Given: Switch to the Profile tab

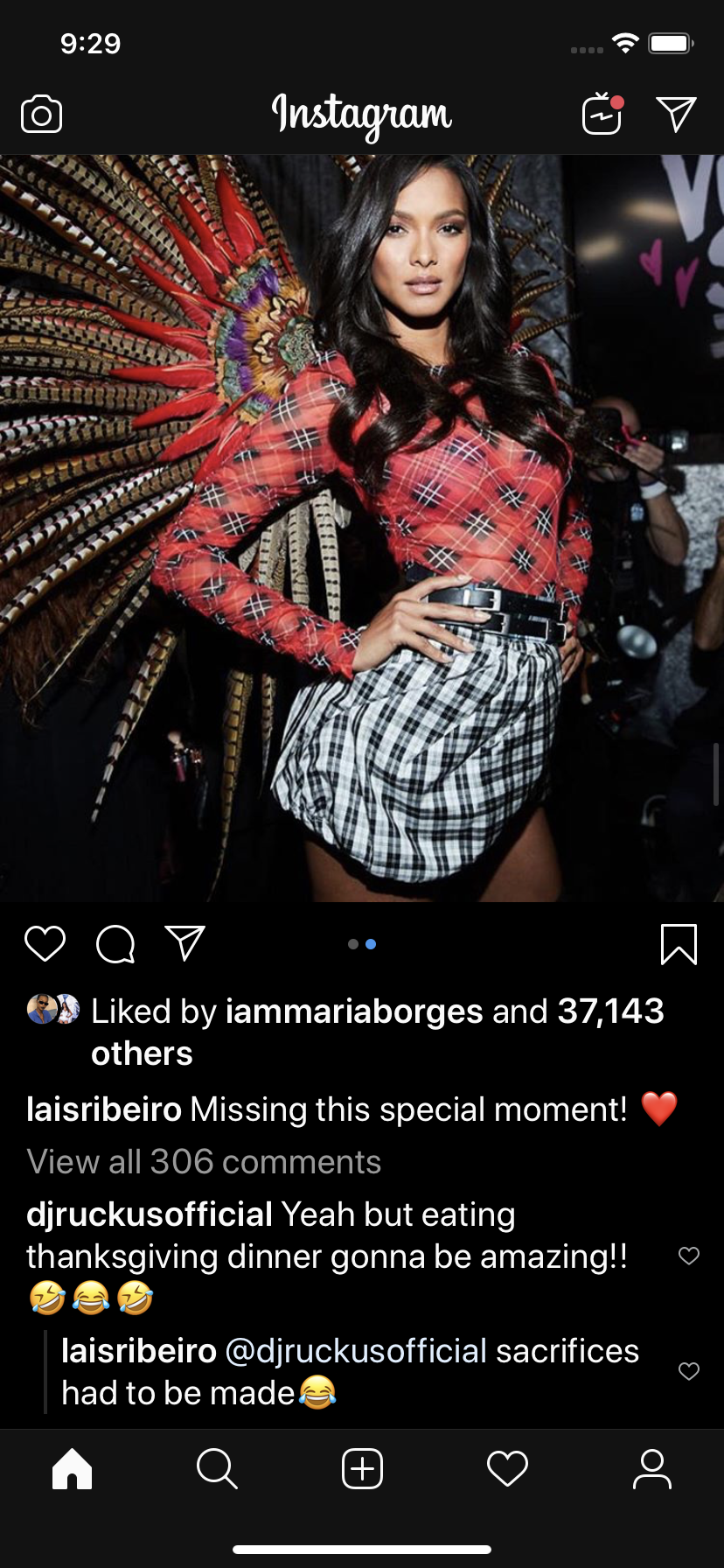Looking at the screenshot, I should coord(651,1468).
